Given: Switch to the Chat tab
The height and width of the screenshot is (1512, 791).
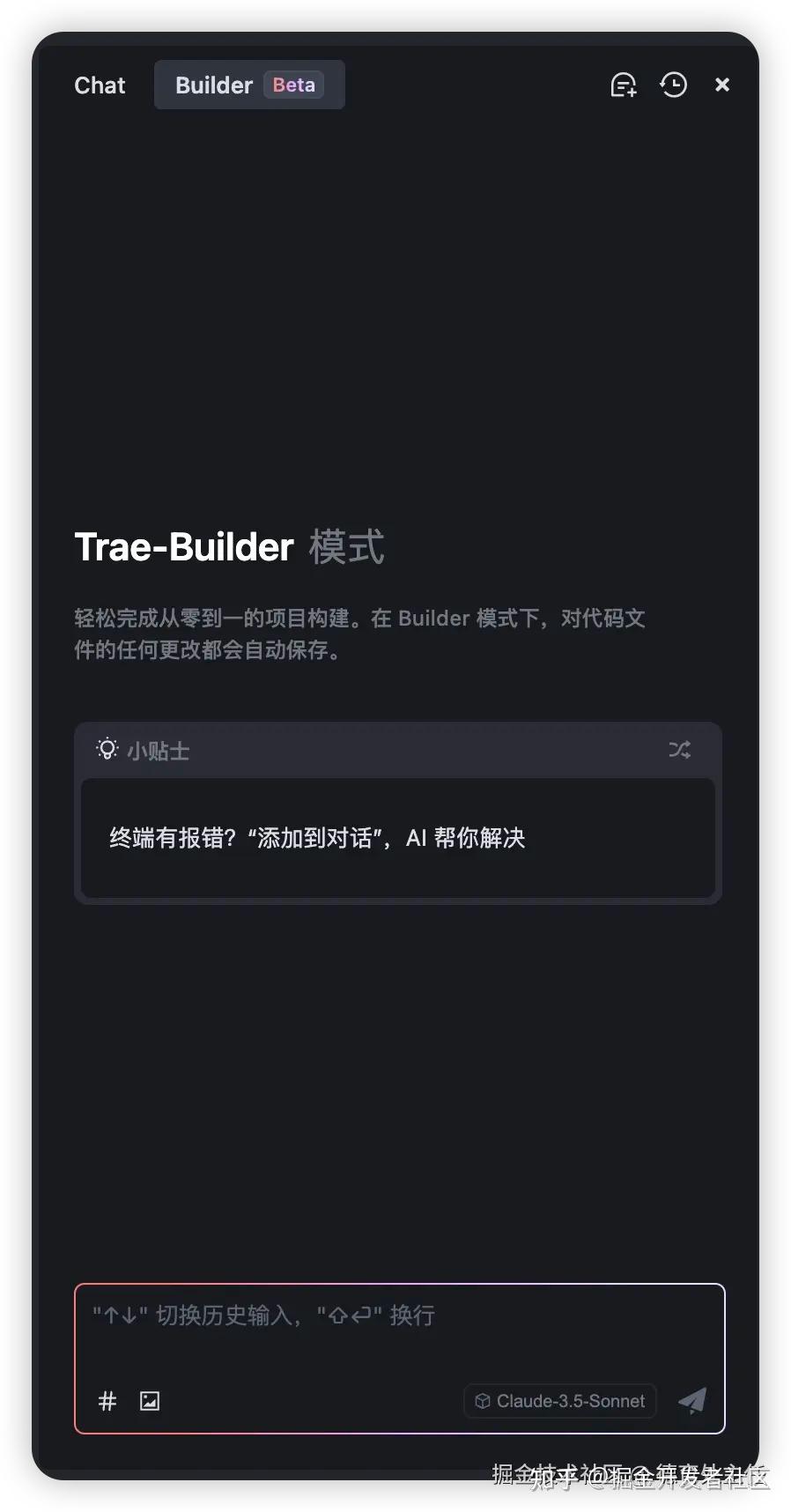Looking at the screenshot, I should [100, 85].
